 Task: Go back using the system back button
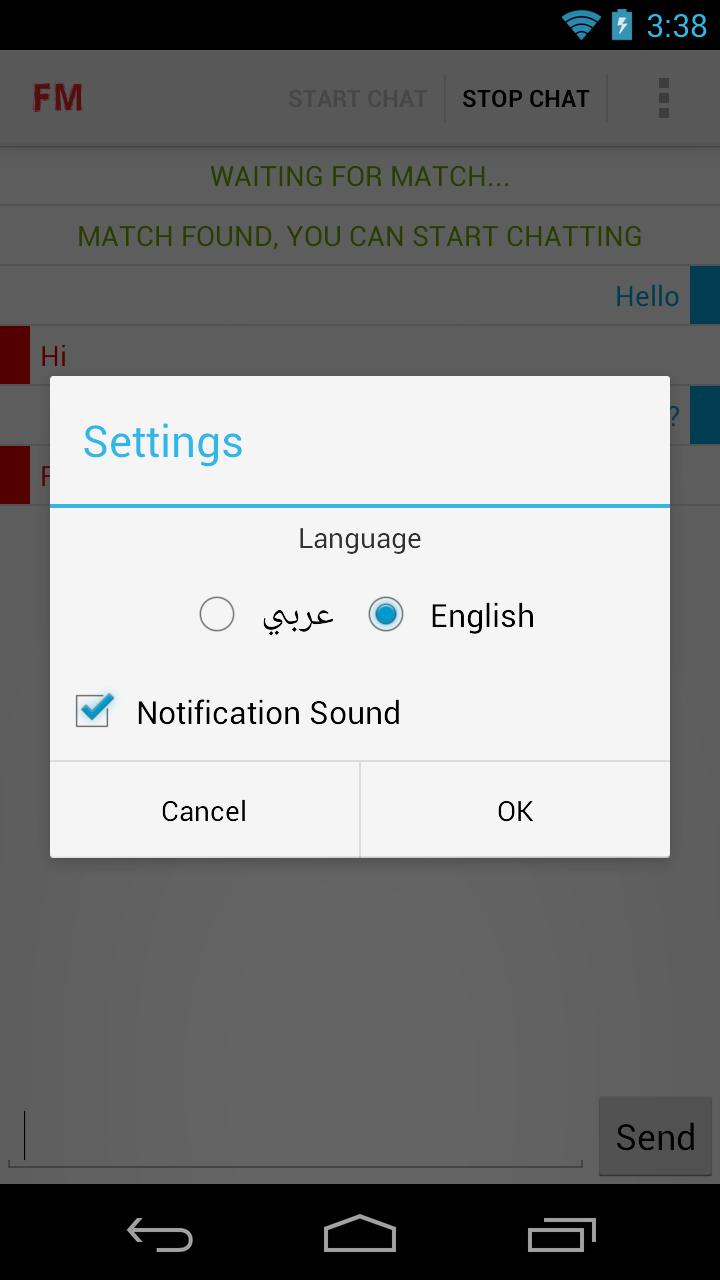(160, 1234)
